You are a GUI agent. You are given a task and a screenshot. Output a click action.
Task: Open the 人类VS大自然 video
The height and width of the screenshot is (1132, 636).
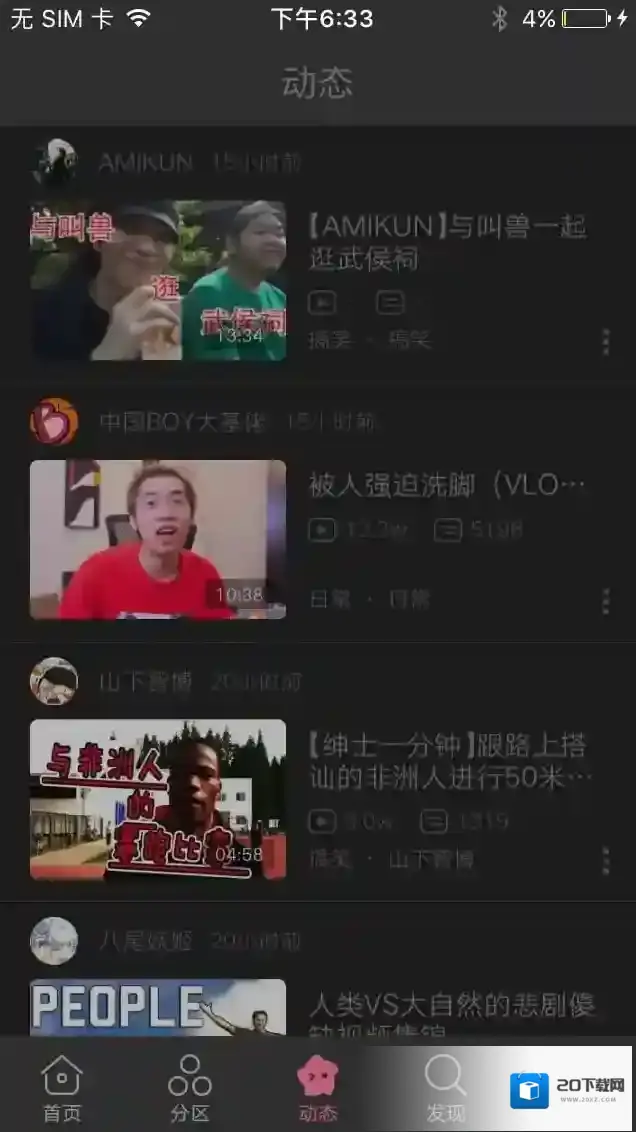click(x=158, y=1008)
